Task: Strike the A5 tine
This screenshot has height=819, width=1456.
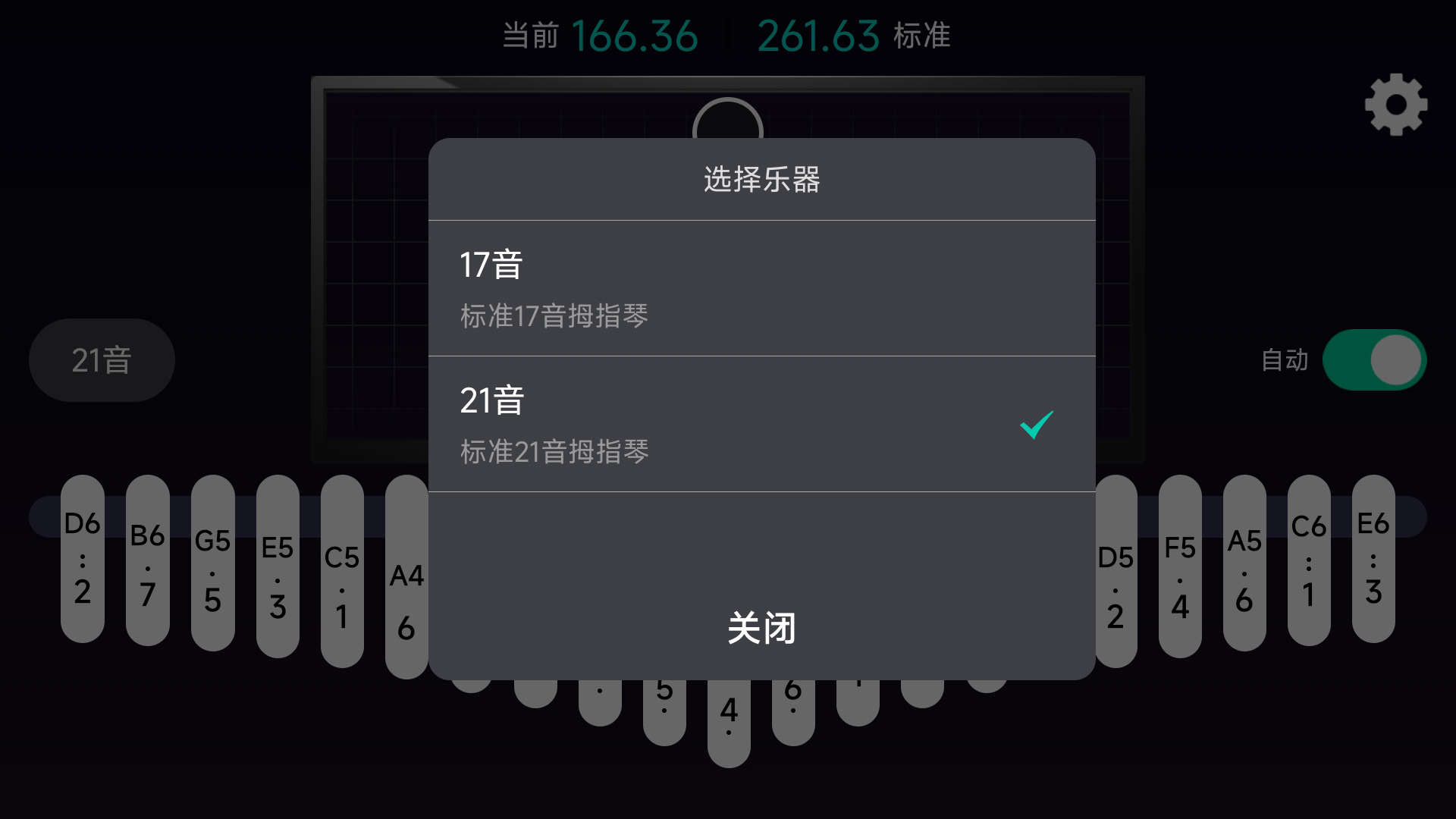Action: (1244, 563)
